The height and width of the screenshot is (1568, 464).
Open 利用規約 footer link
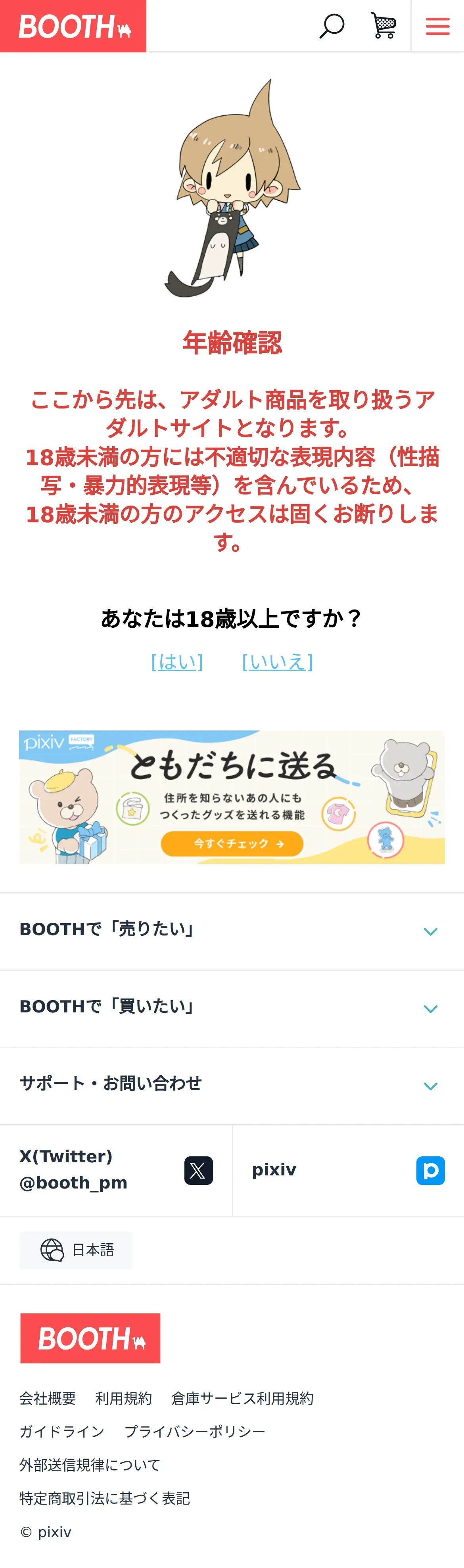[124, 1398]
